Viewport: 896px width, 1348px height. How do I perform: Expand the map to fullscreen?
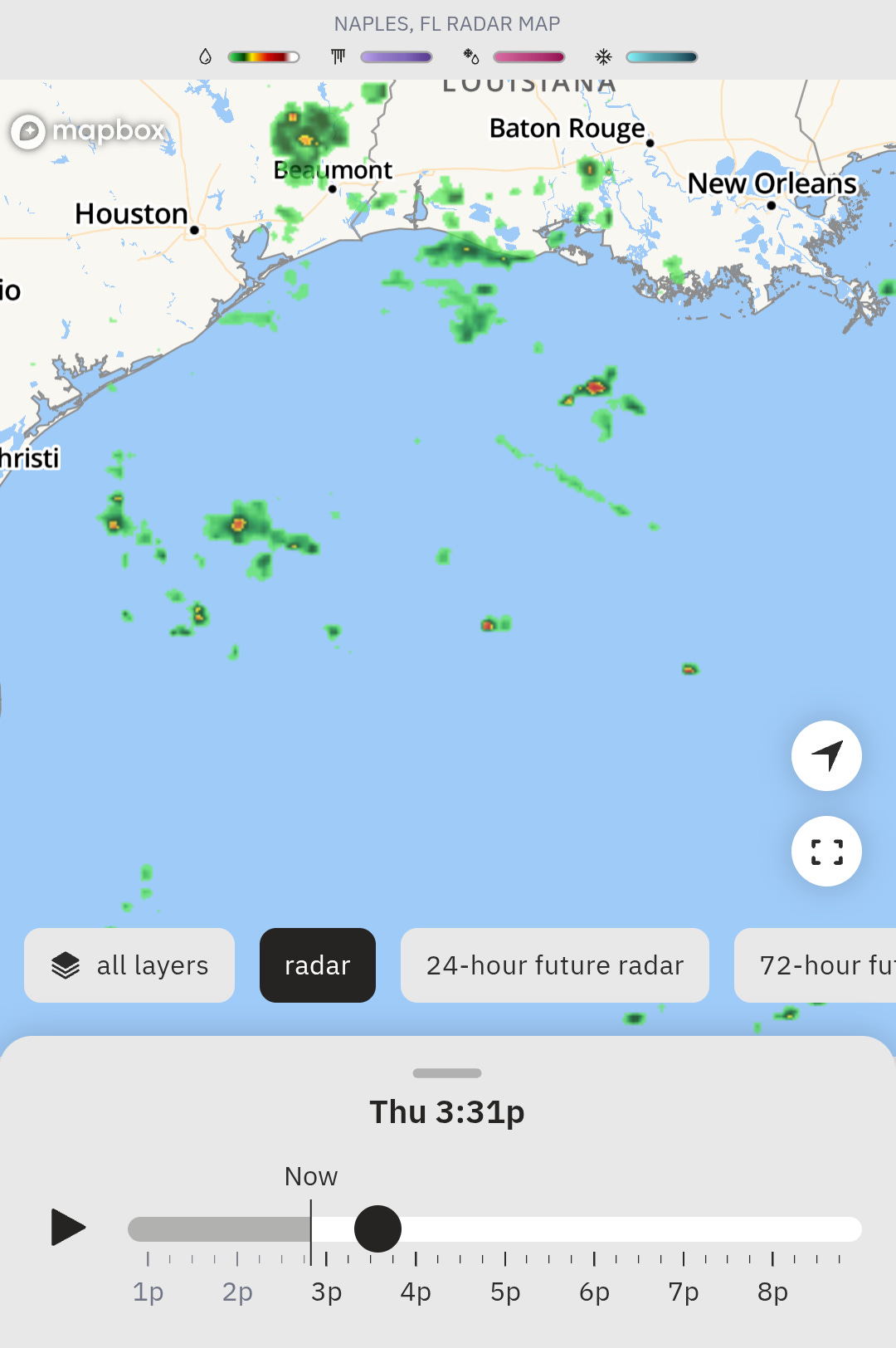point(826,852)
